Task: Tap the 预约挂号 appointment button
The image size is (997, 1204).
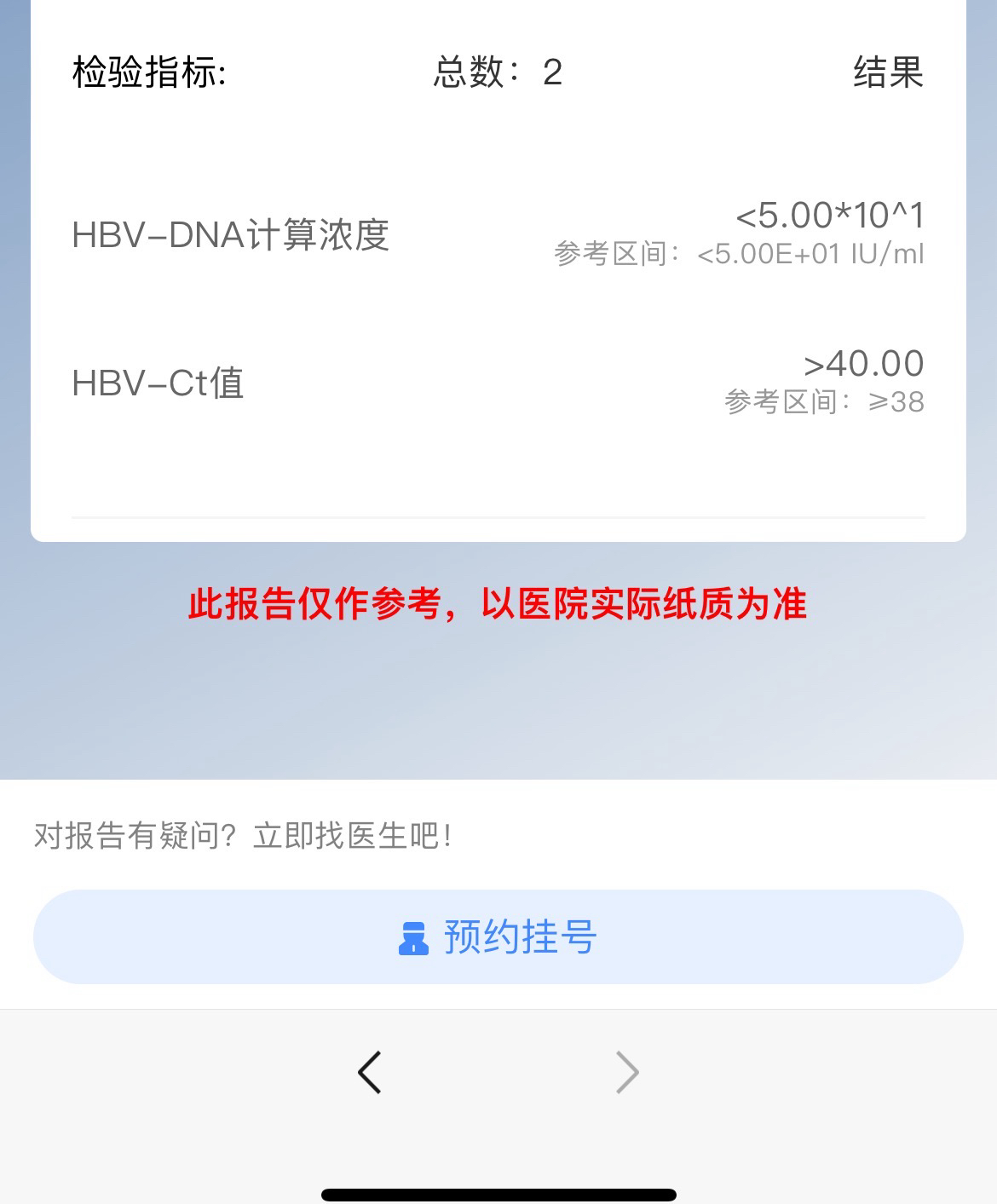Action: click(498, 937)
